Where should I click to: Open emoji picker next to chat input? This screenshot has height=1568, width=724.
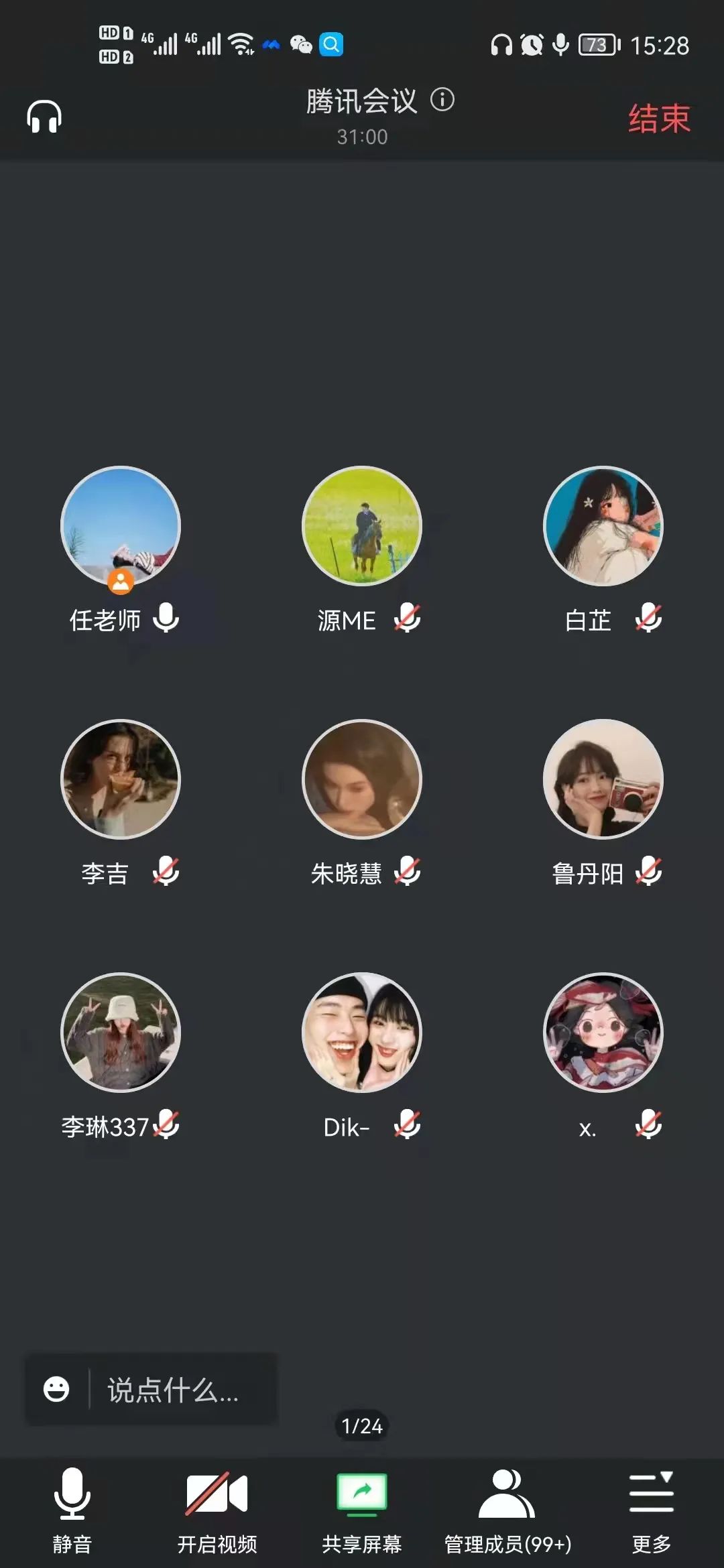tap(56, 1389)
